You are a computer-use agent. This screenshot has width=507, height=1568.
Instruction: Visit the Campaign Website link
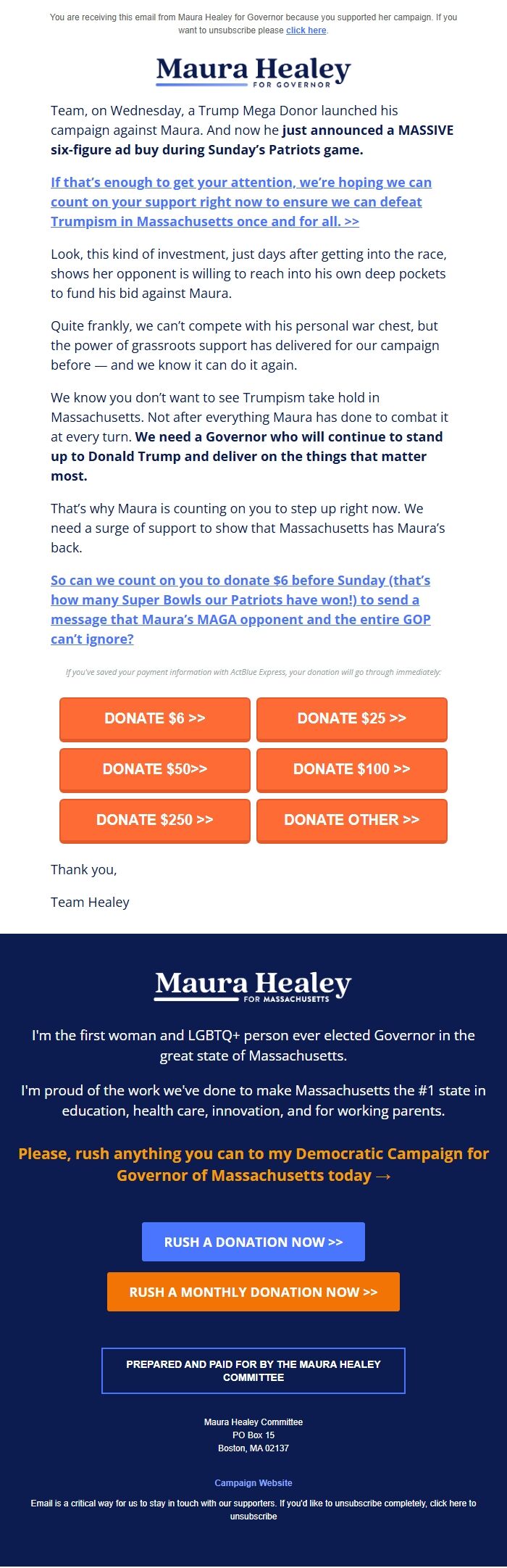pos(253,1483)
